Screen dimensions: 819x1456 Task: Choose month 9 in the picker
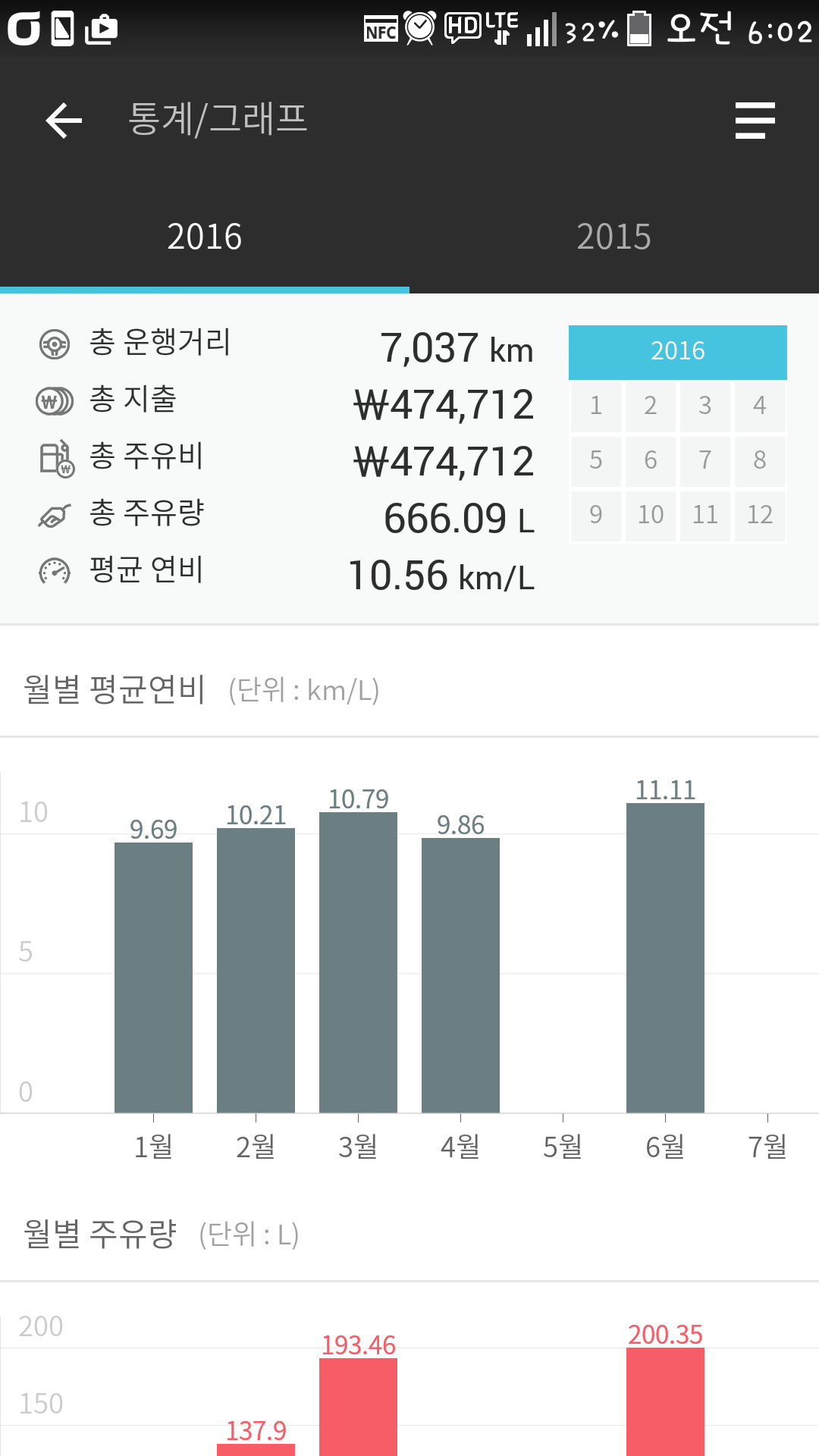(596, 515)
